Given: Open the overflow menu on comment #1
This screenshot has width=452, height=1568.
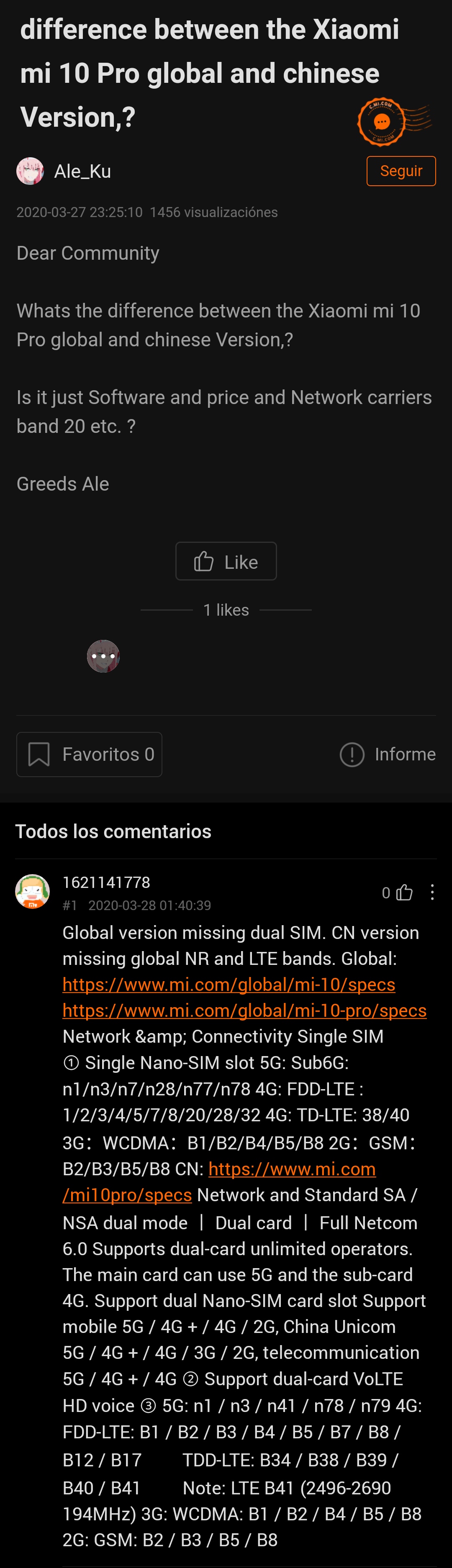Looking at the screenshot, I should [432, 893].
